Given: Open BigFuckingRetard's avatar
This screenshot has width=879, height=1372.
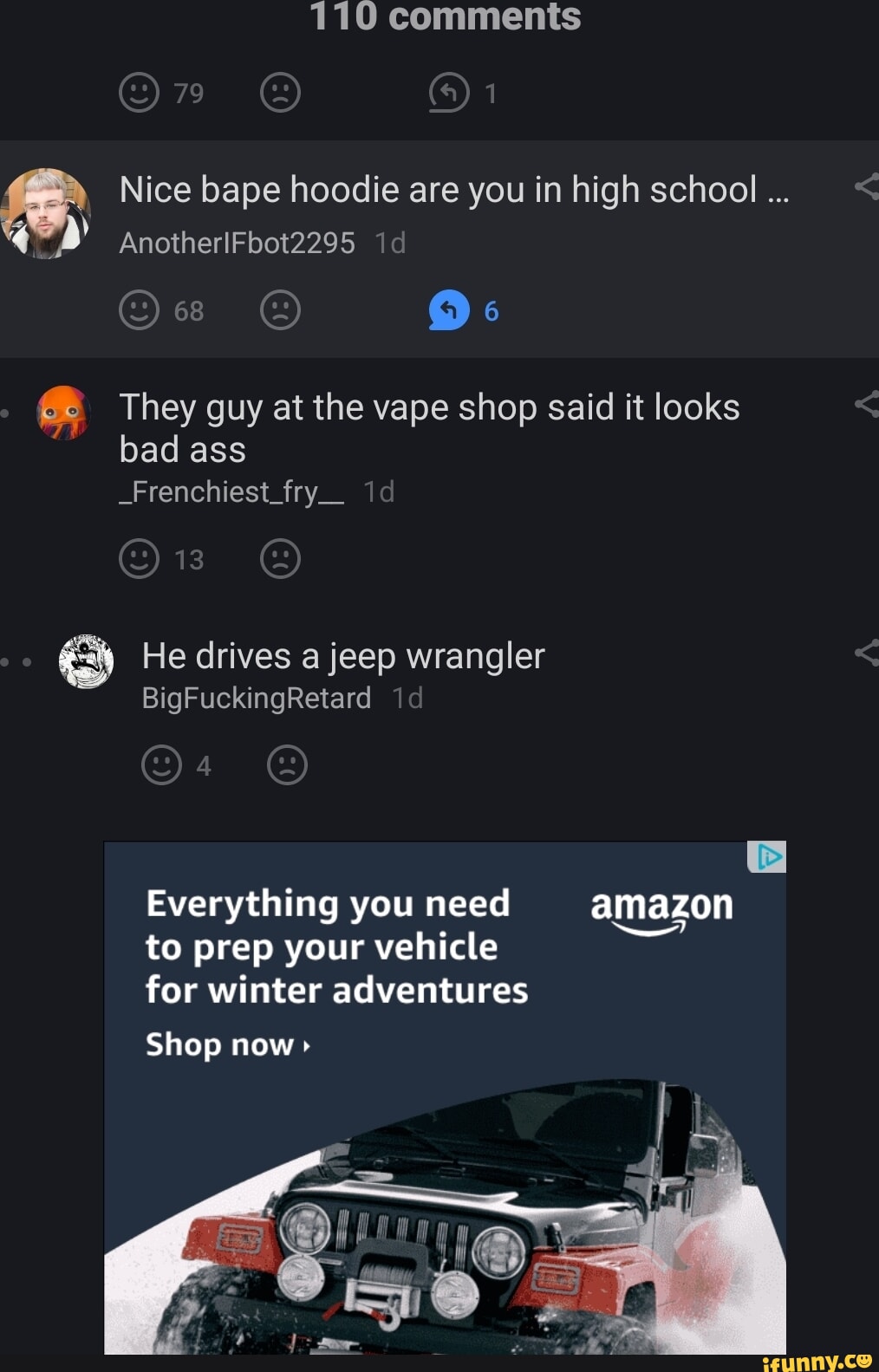Looking at the screenshot, I should click(86, 662).
